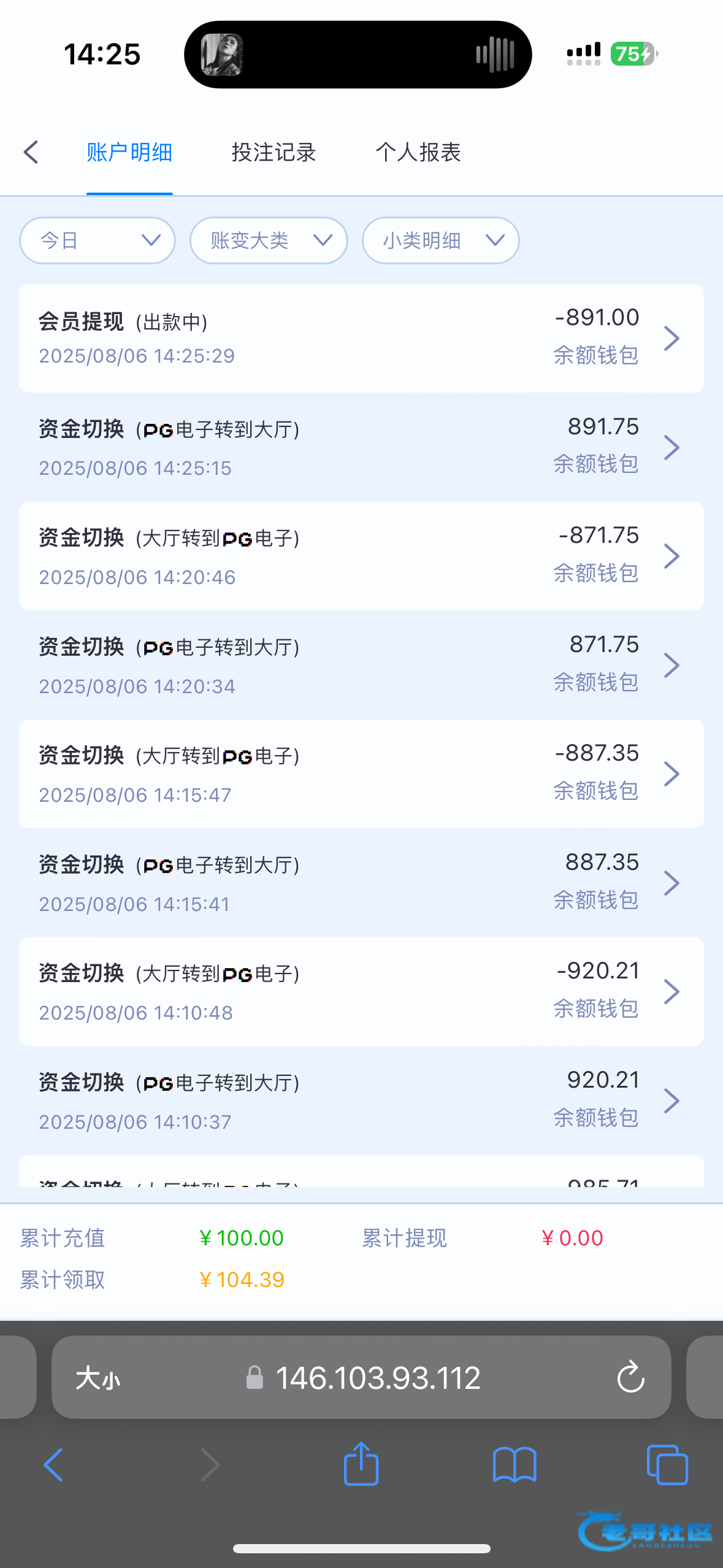The width and height of the screenshot is (723, 1568).
Task: Select the 账户明细 tab
Action: coord(129,152)
